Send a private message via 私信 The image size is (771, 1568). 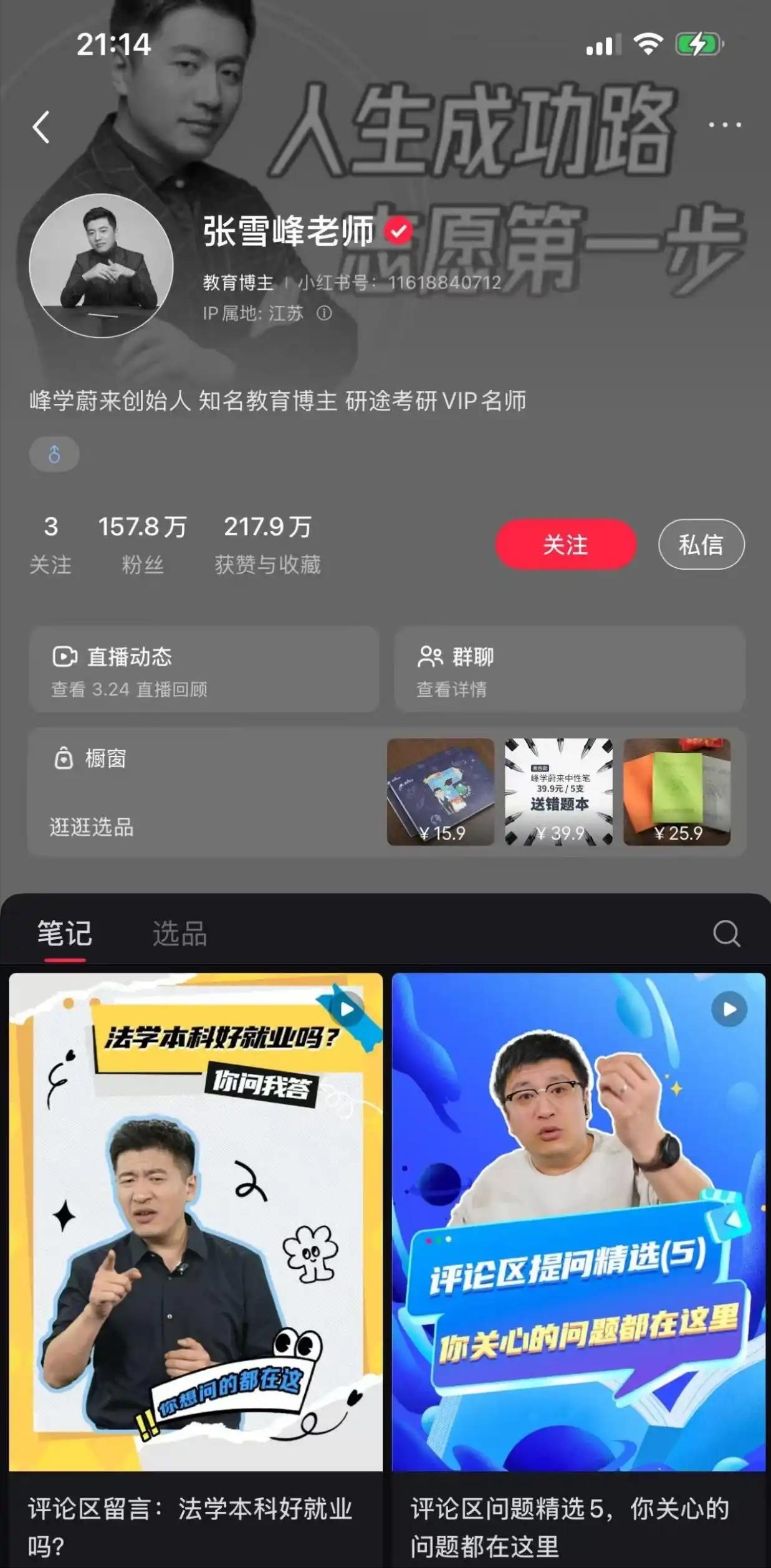coord(701,544)
